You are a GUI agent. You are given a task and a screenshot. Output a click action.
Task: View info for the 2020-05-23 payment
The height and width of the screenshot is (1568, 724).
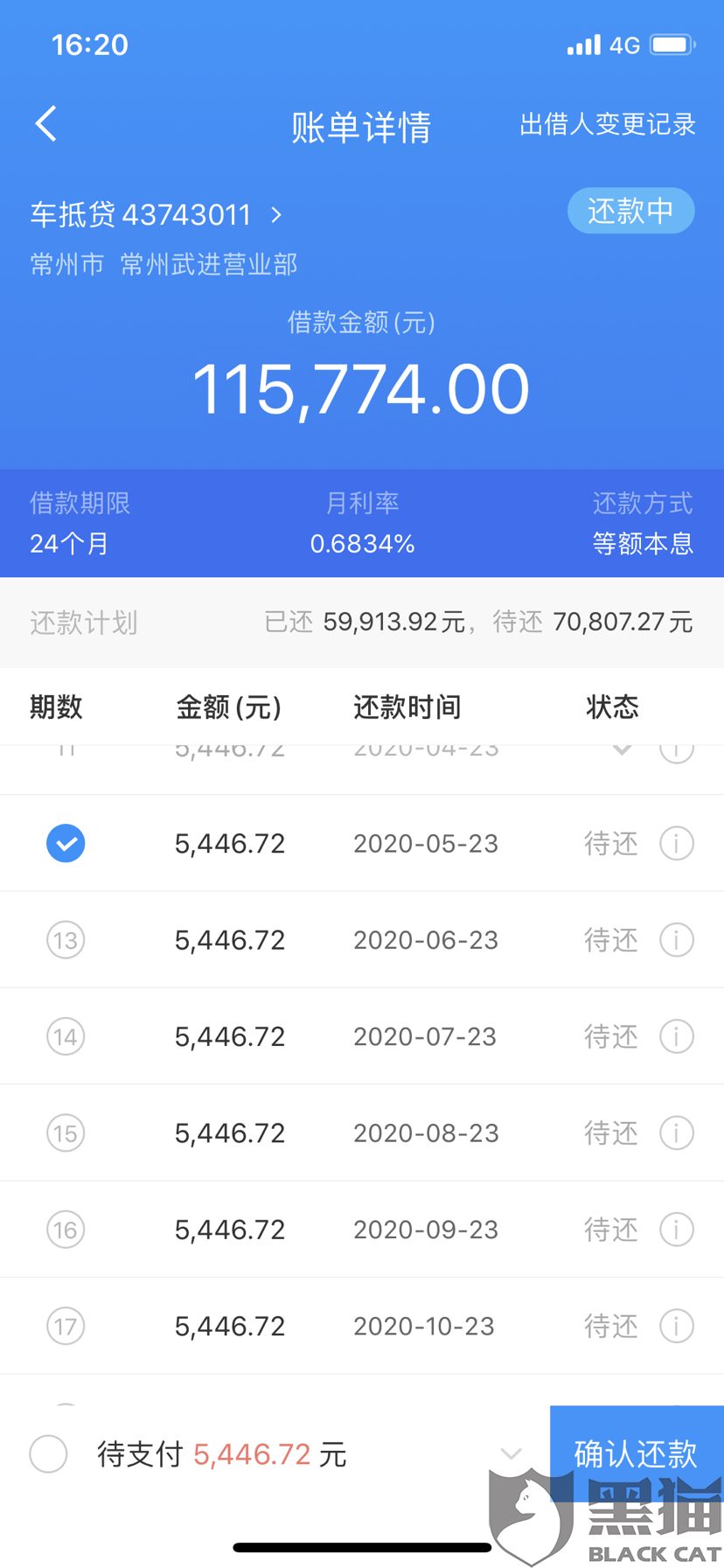pyautogui.click(x=676, y=843)
